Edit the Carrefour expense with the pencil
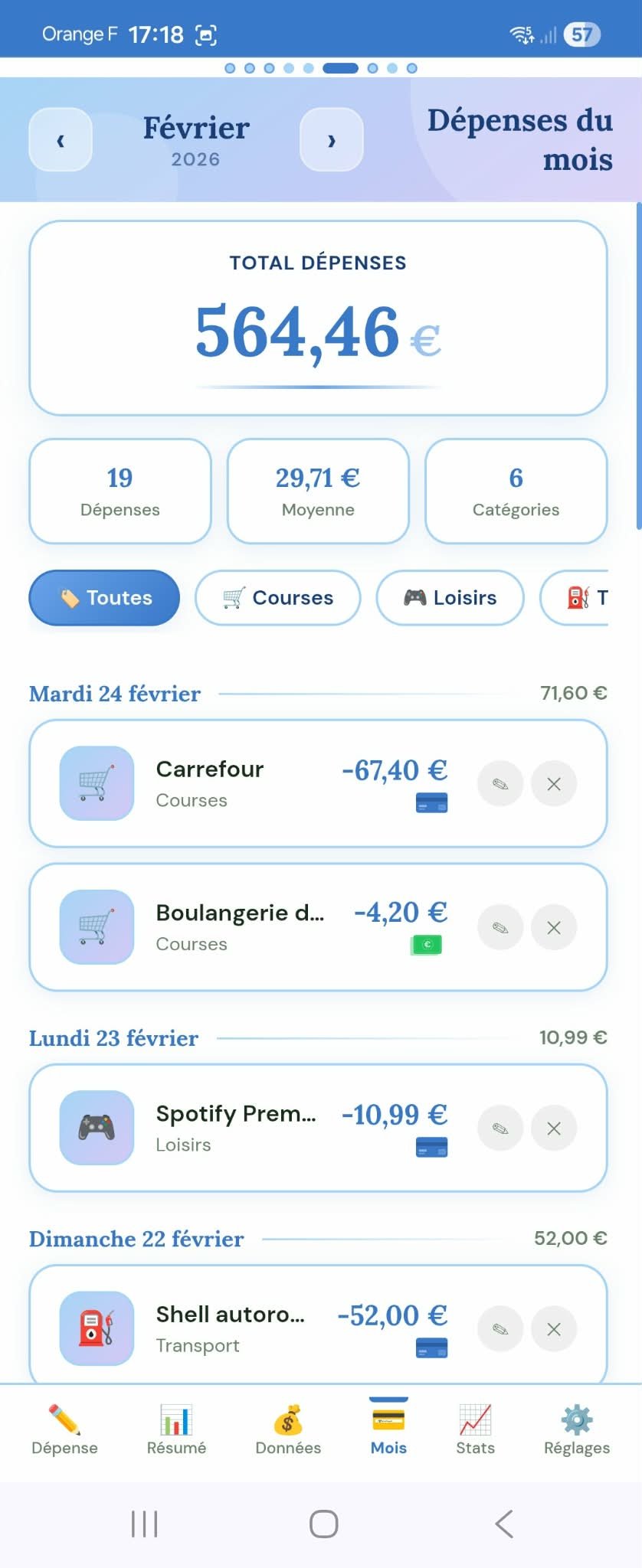The width and height of the screenshot is (642, 1568). [x=500, y=783]
